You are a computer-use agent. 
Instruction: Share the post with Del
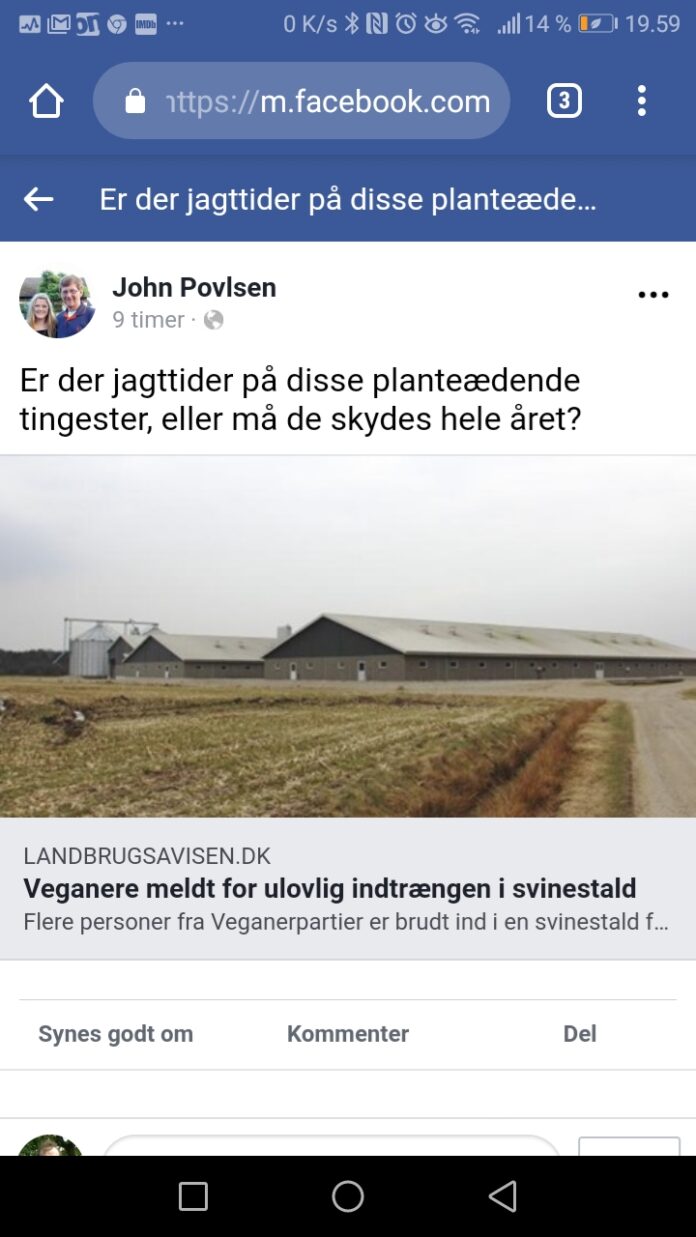click(579, 1034)
